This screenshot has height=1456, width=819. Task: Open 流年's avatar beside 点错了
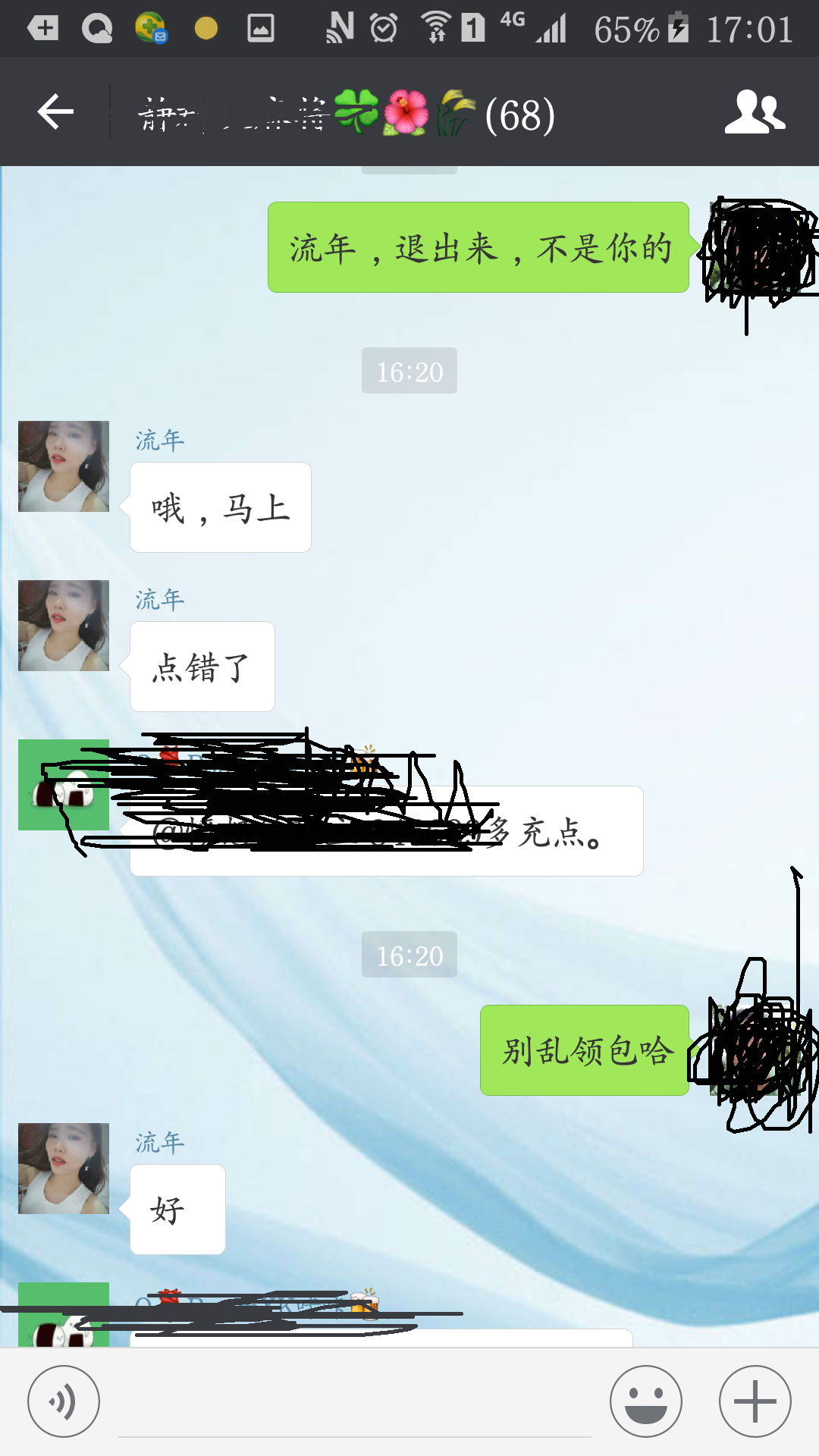(64, 626)
